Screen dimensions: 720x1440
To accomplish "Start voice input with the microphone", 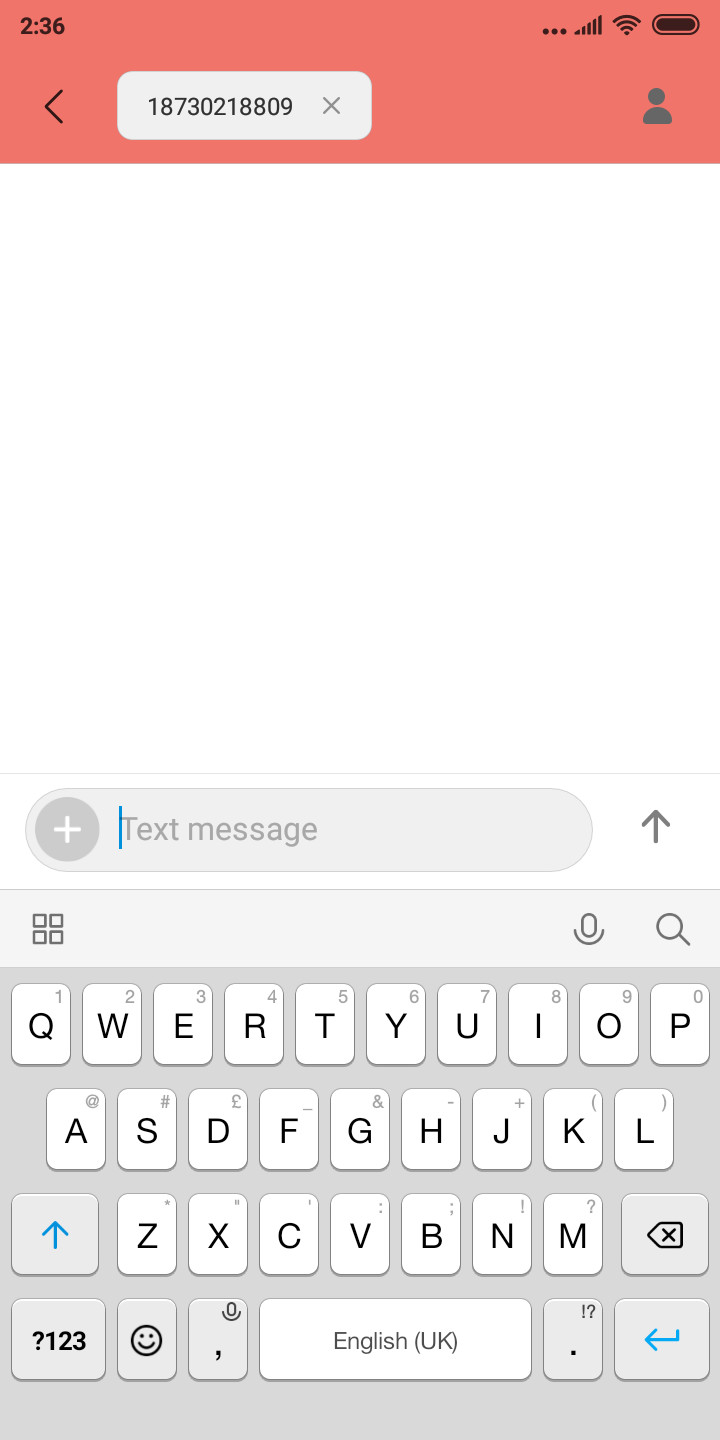I will point(588,929).
